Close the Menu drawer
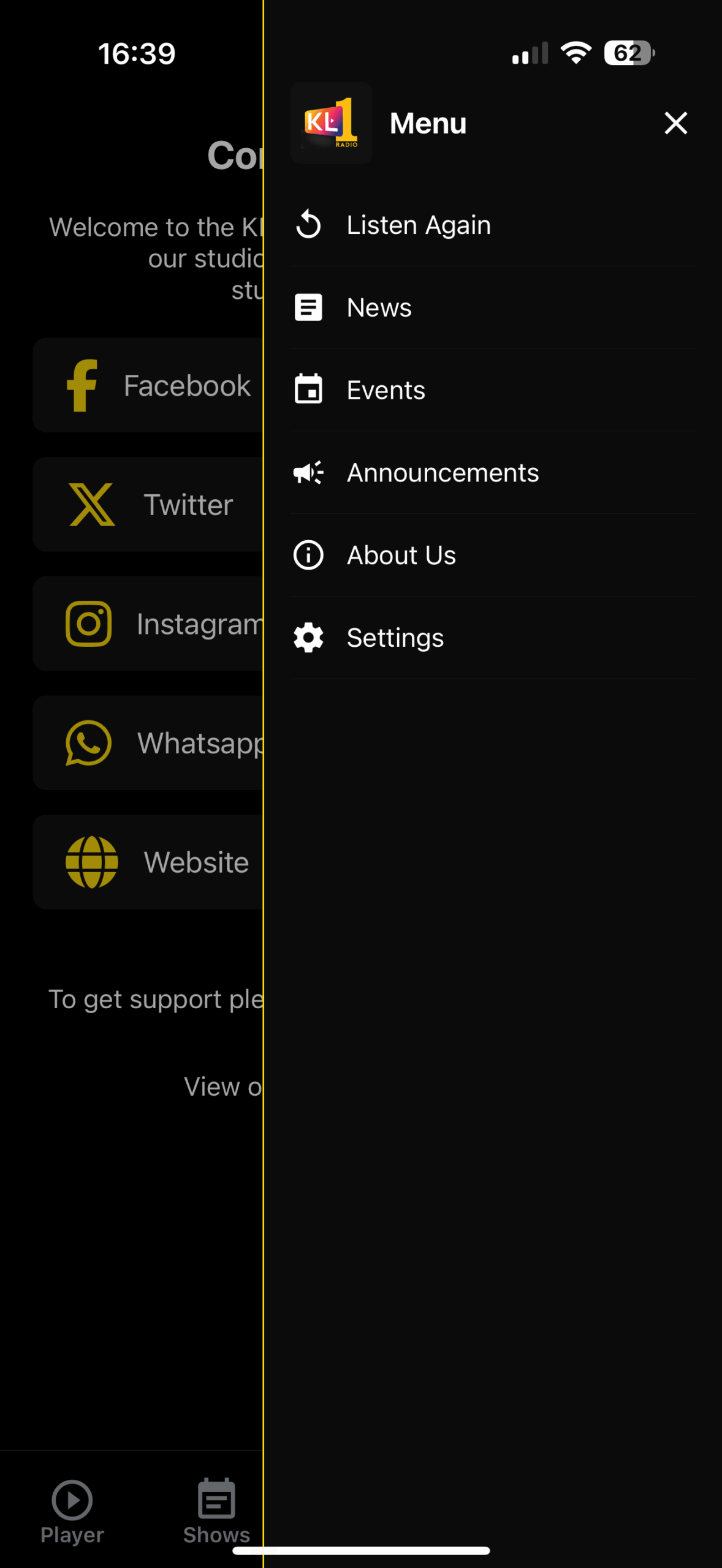This screenshot has width=722, height=1568. pos(675,123)
